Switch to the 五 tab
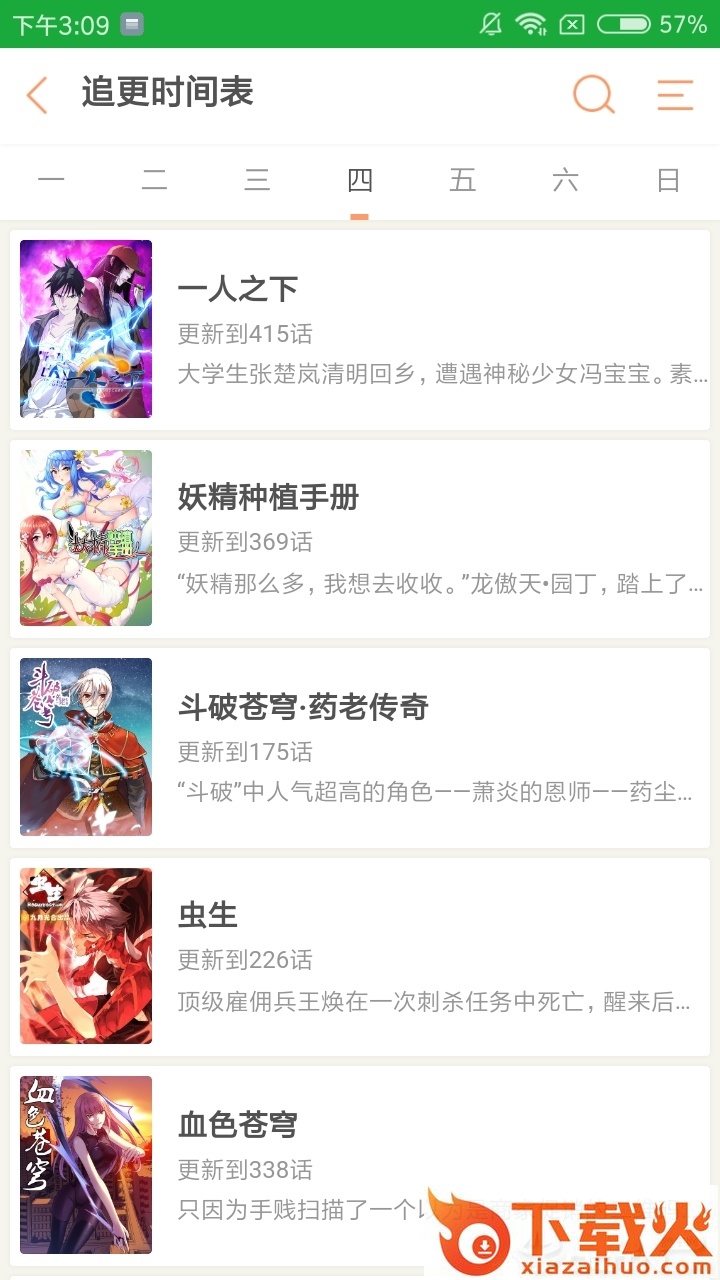The height and width of the screenshot is (1280, 720). click(x=462, y=181)
